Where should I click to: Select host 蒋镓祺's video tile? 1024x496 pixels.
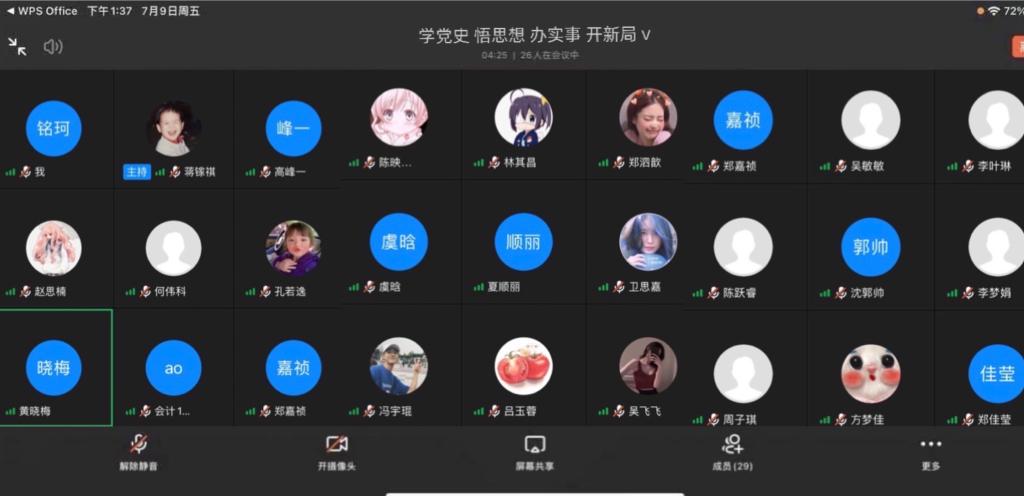(x=174, y=128)
